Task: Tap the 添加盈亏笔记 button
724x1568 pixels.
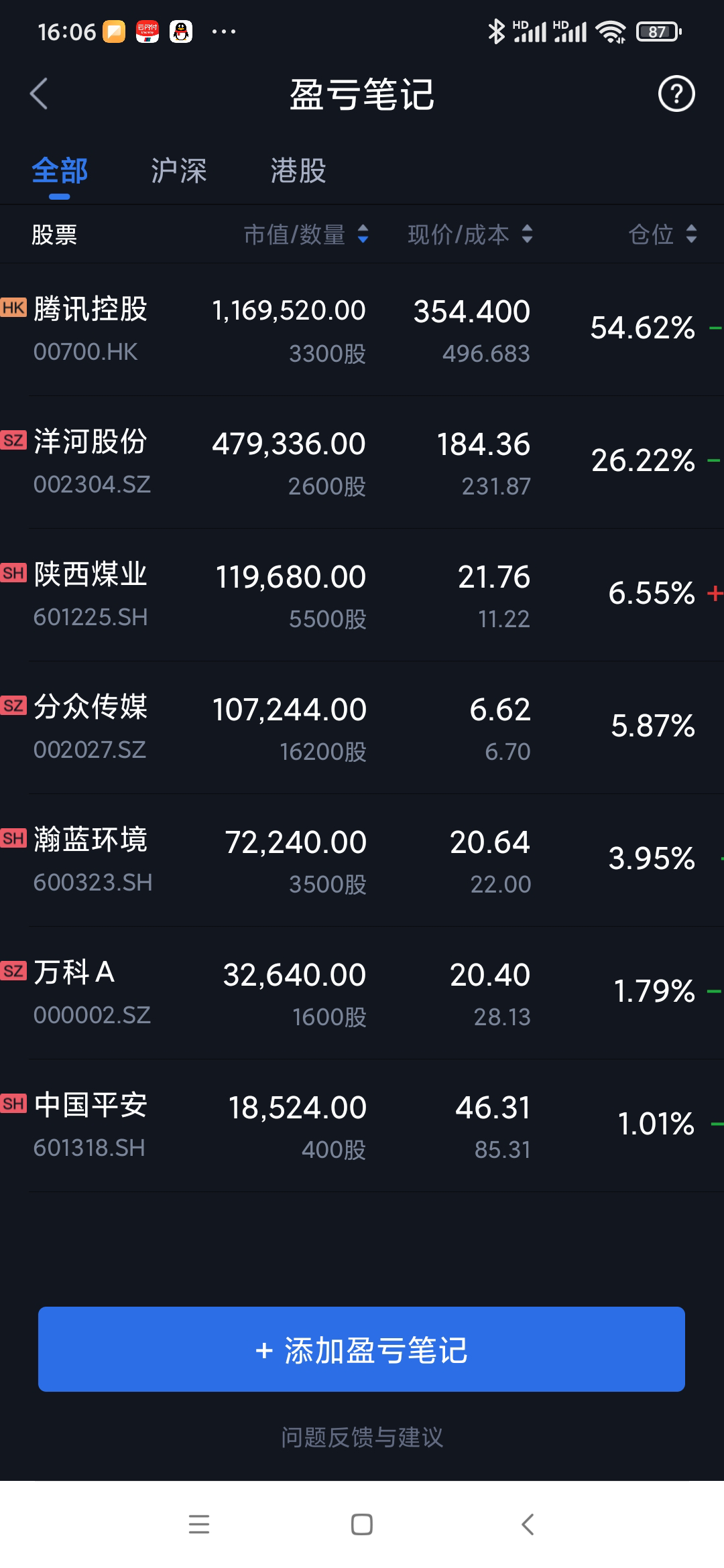Action: pyautogui.click(x=361, y=1349)
